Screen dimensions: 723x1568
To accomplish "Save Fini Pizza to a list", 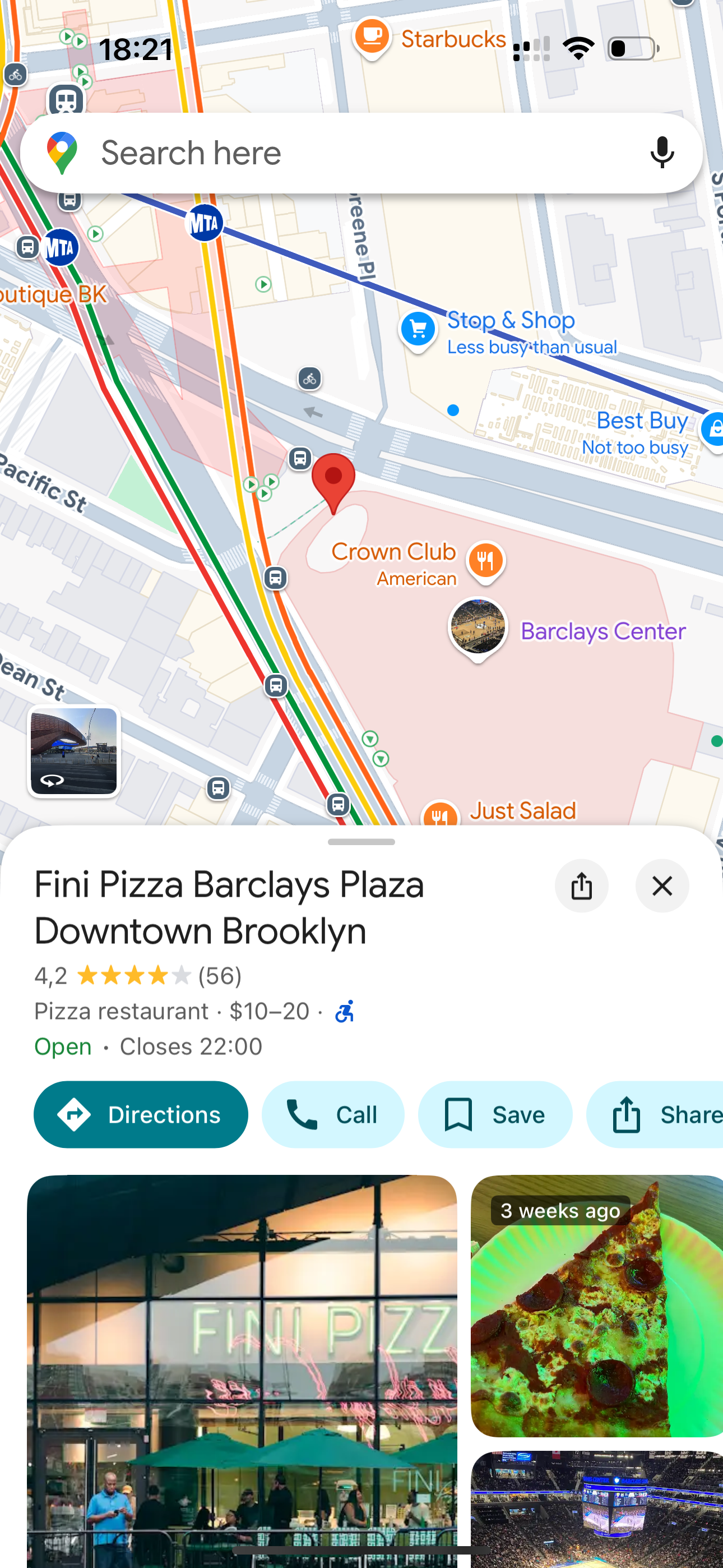I will (x=495, y=1114).
